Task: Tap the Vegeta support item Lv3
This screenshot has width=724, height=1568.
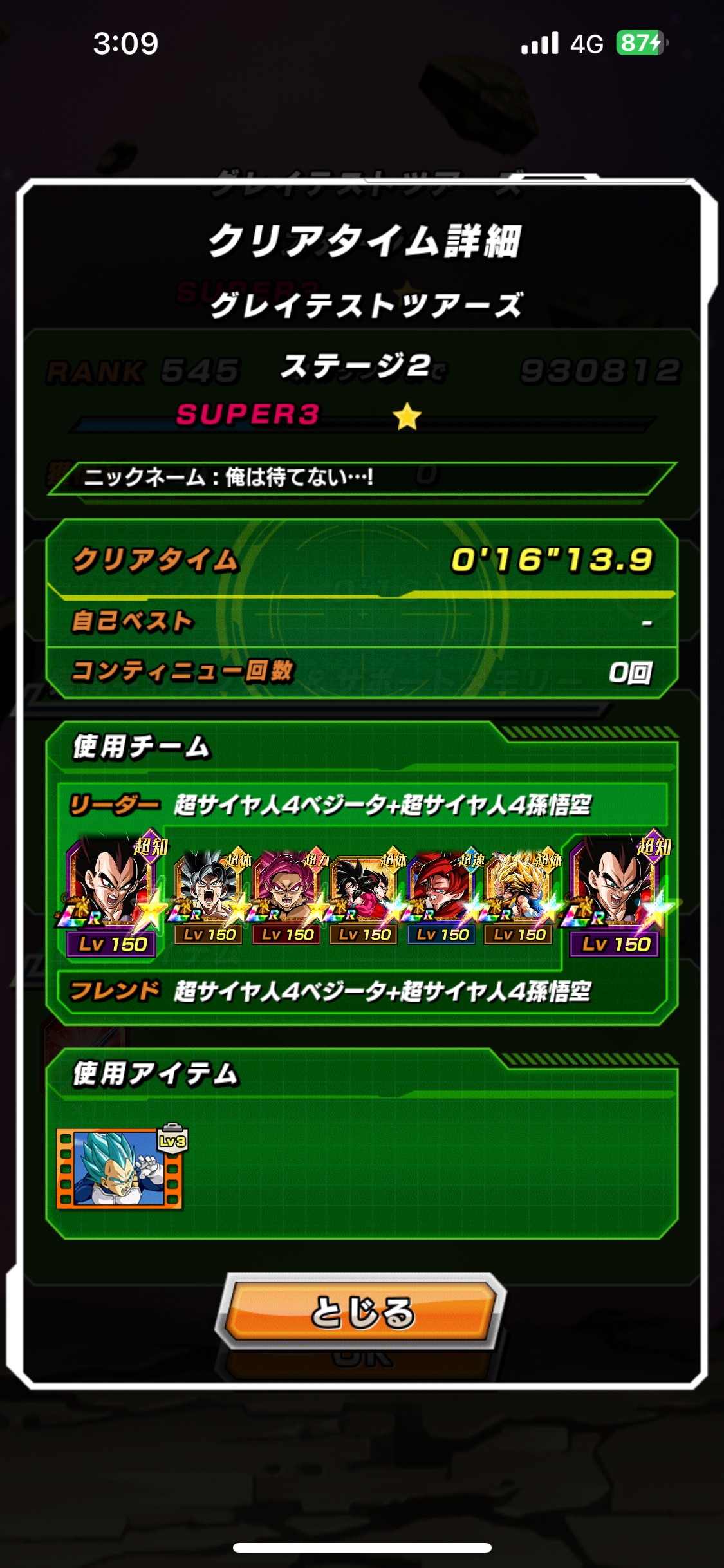Action: coord(120,1168)
